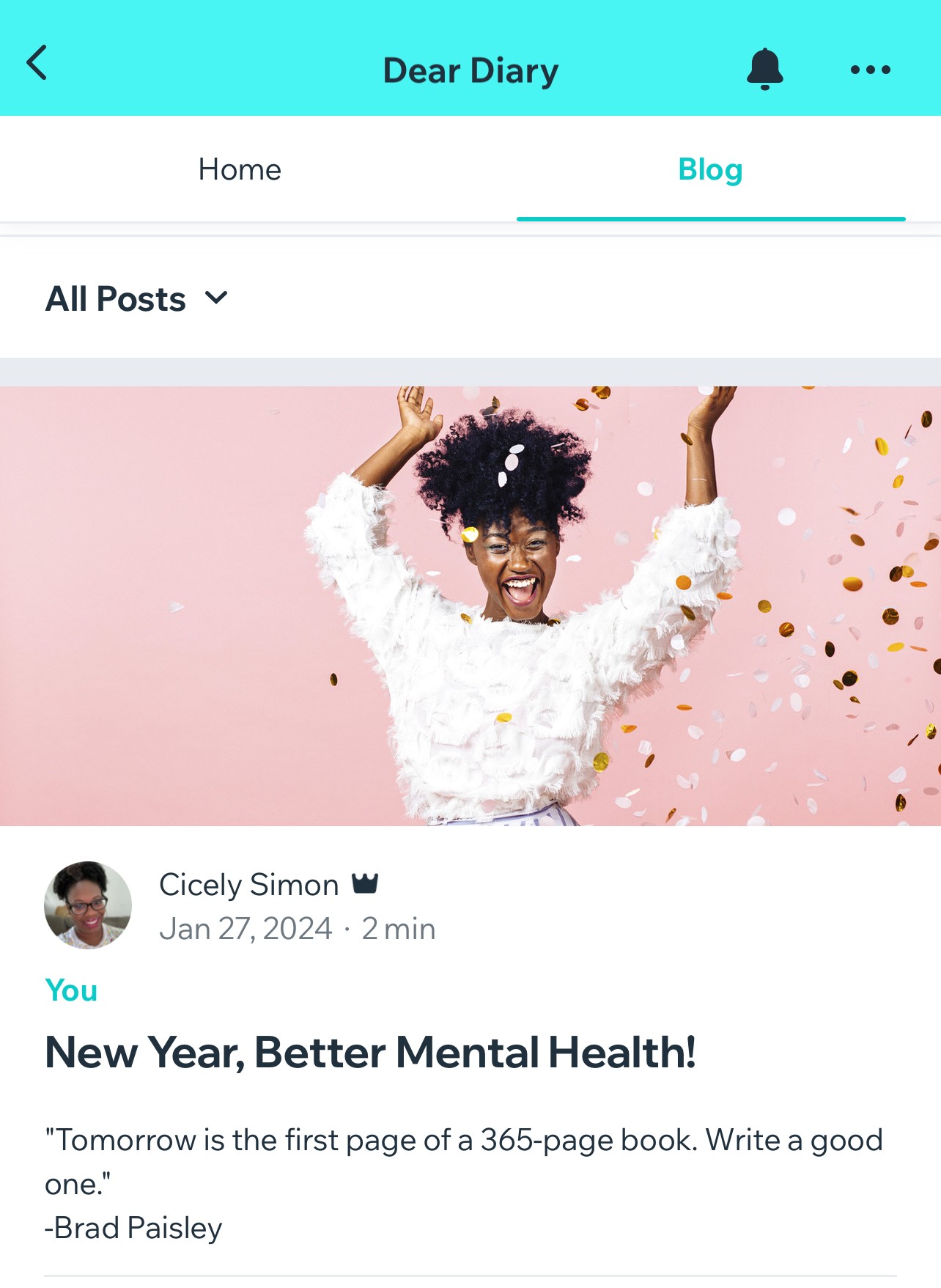
Task: Select the Blog tab
Action: click(710, 170)
